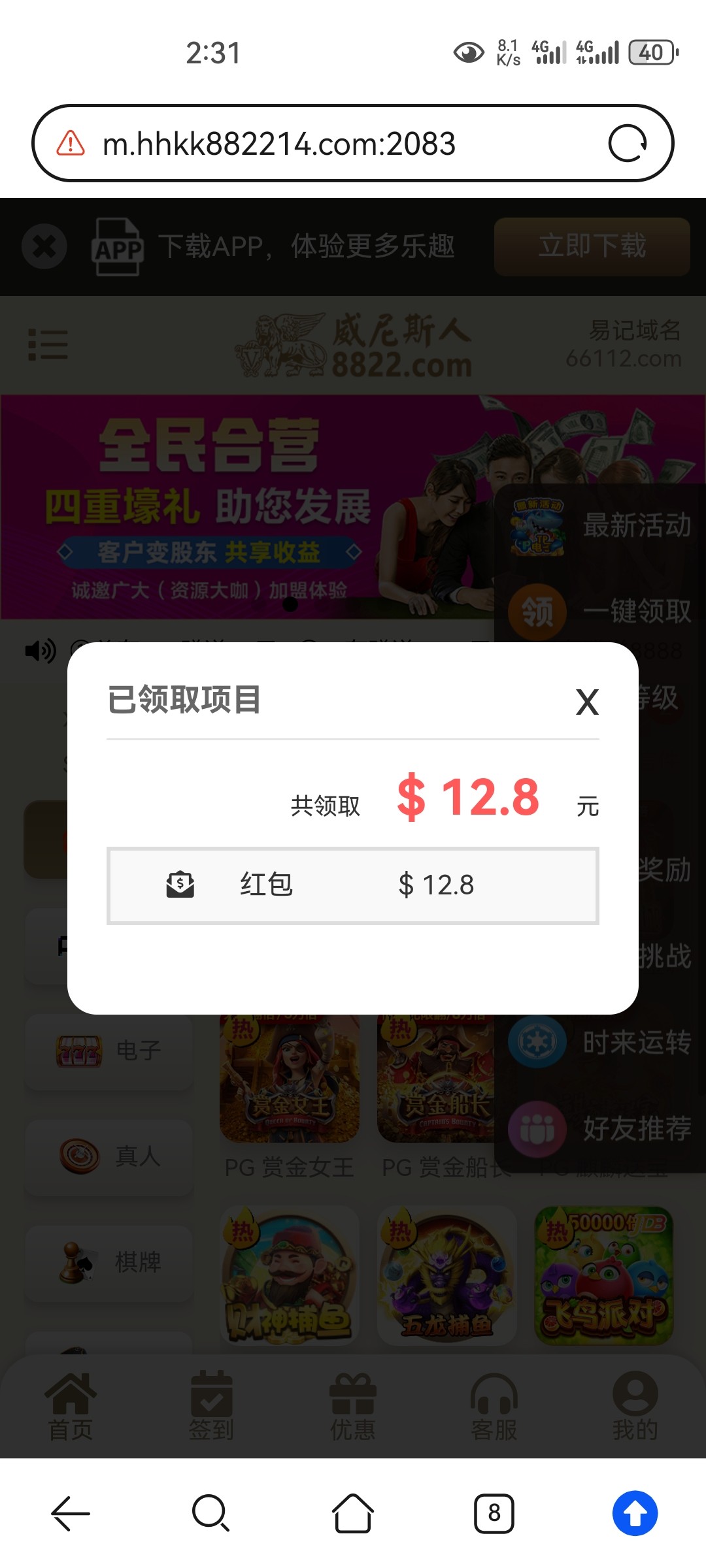Reload the page in the browser
Viewport: 706px width, 1568px height.
[x=628, y=143]
